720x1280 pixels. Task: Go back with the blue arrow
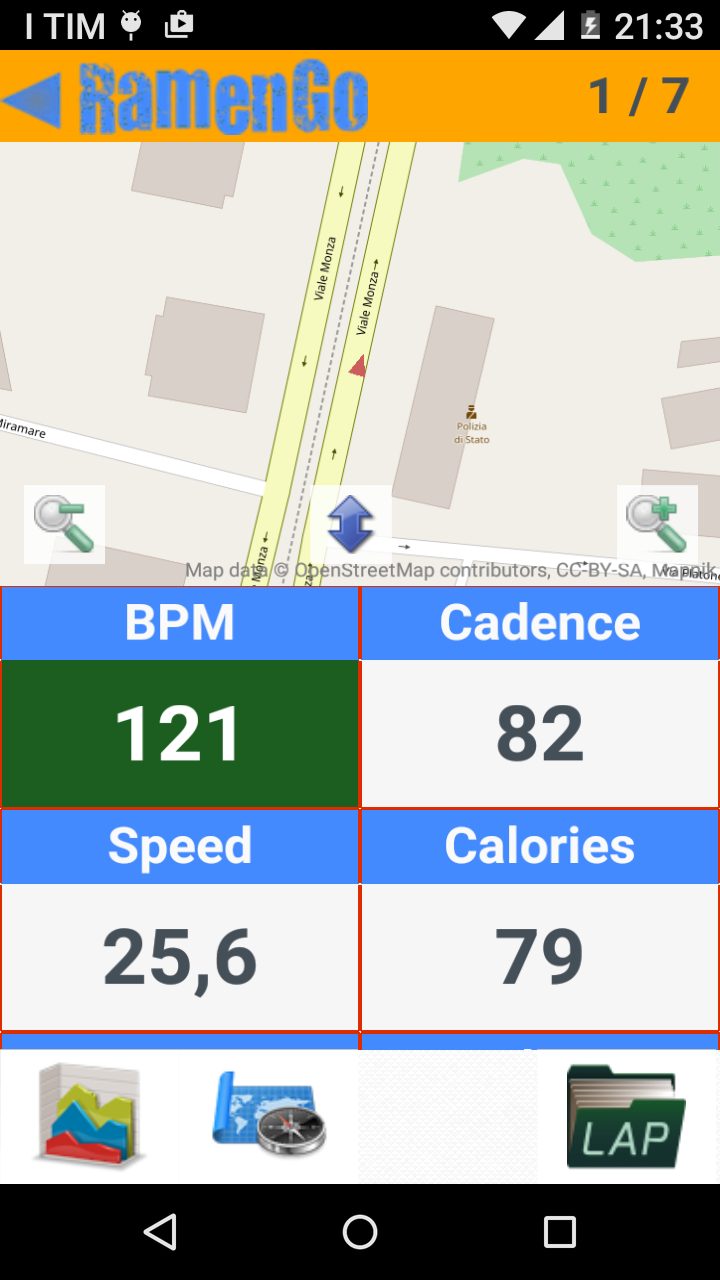click(x=31, y=98)
